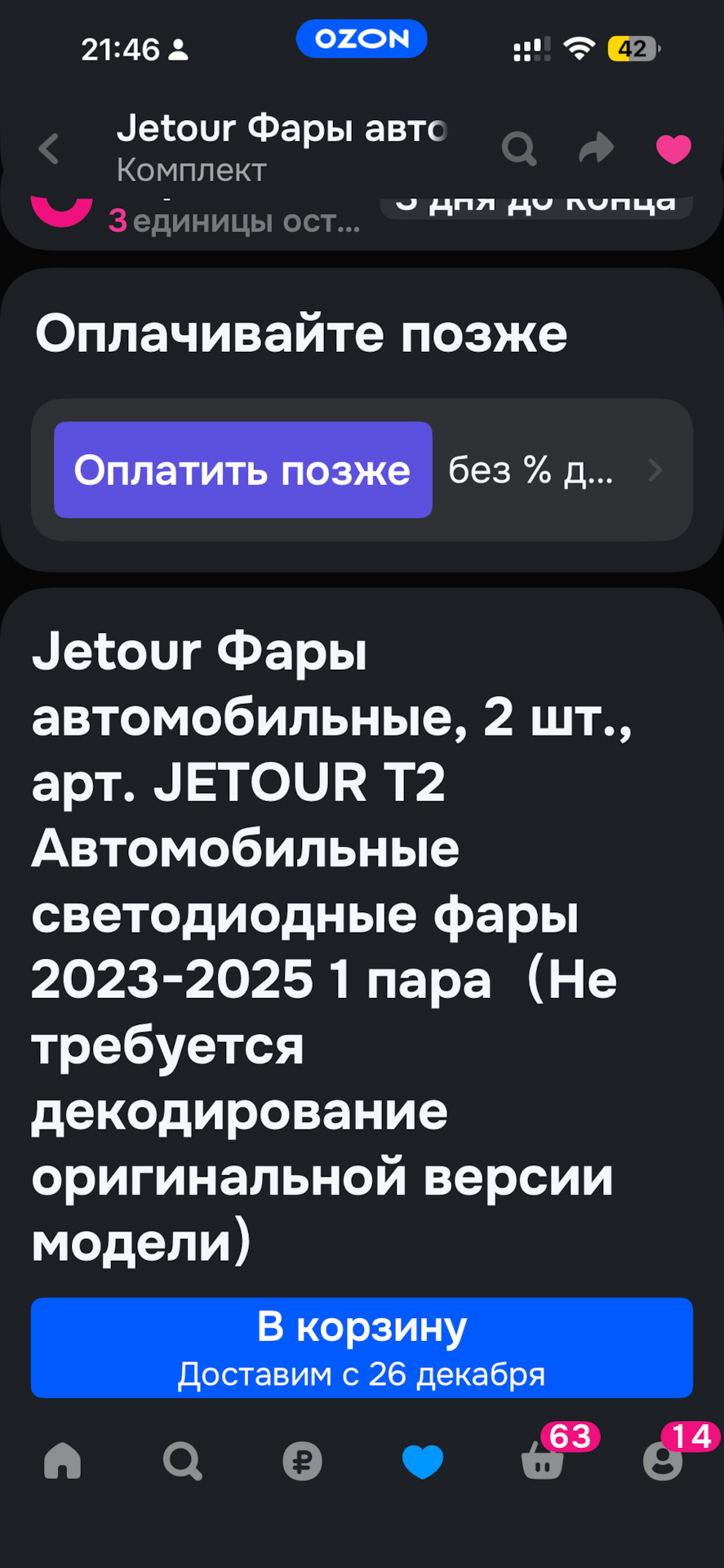The height and width of the screenshot is (1568, 724).
Task: Open the favorites heart tab
Action: pyautogui.click(x=423, y=1461)
